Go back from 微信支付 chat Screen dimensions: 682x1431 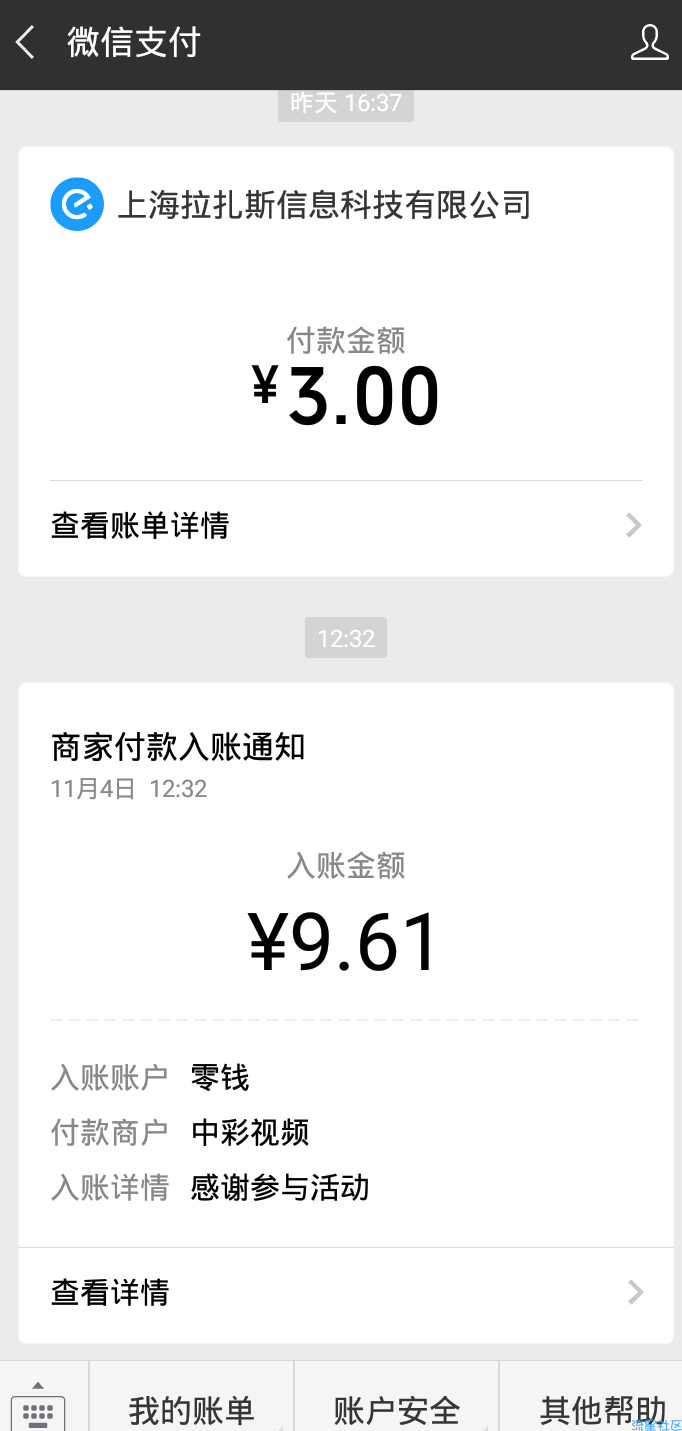pyautogui.click(x=26, y=43)
